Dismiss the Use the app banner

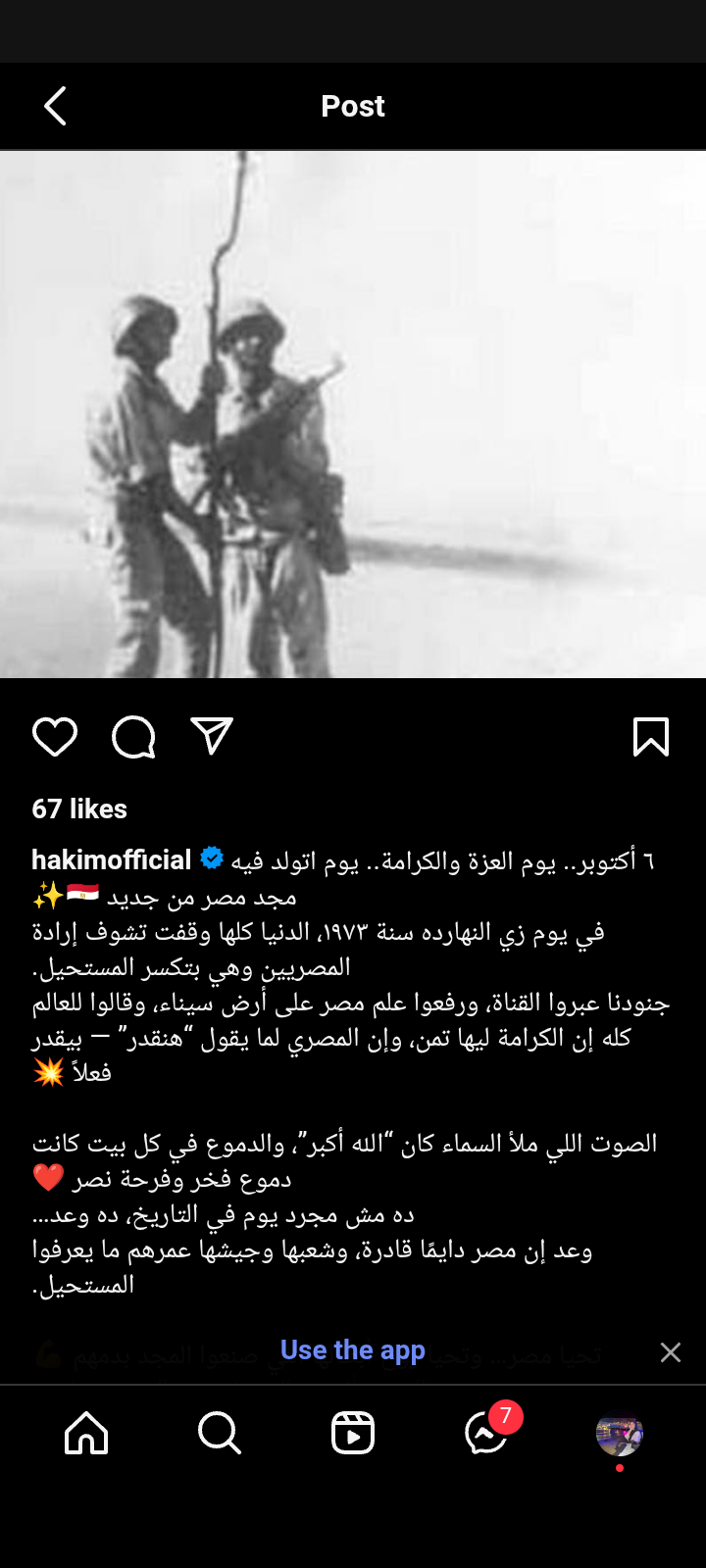click(x=671, y=1352)
